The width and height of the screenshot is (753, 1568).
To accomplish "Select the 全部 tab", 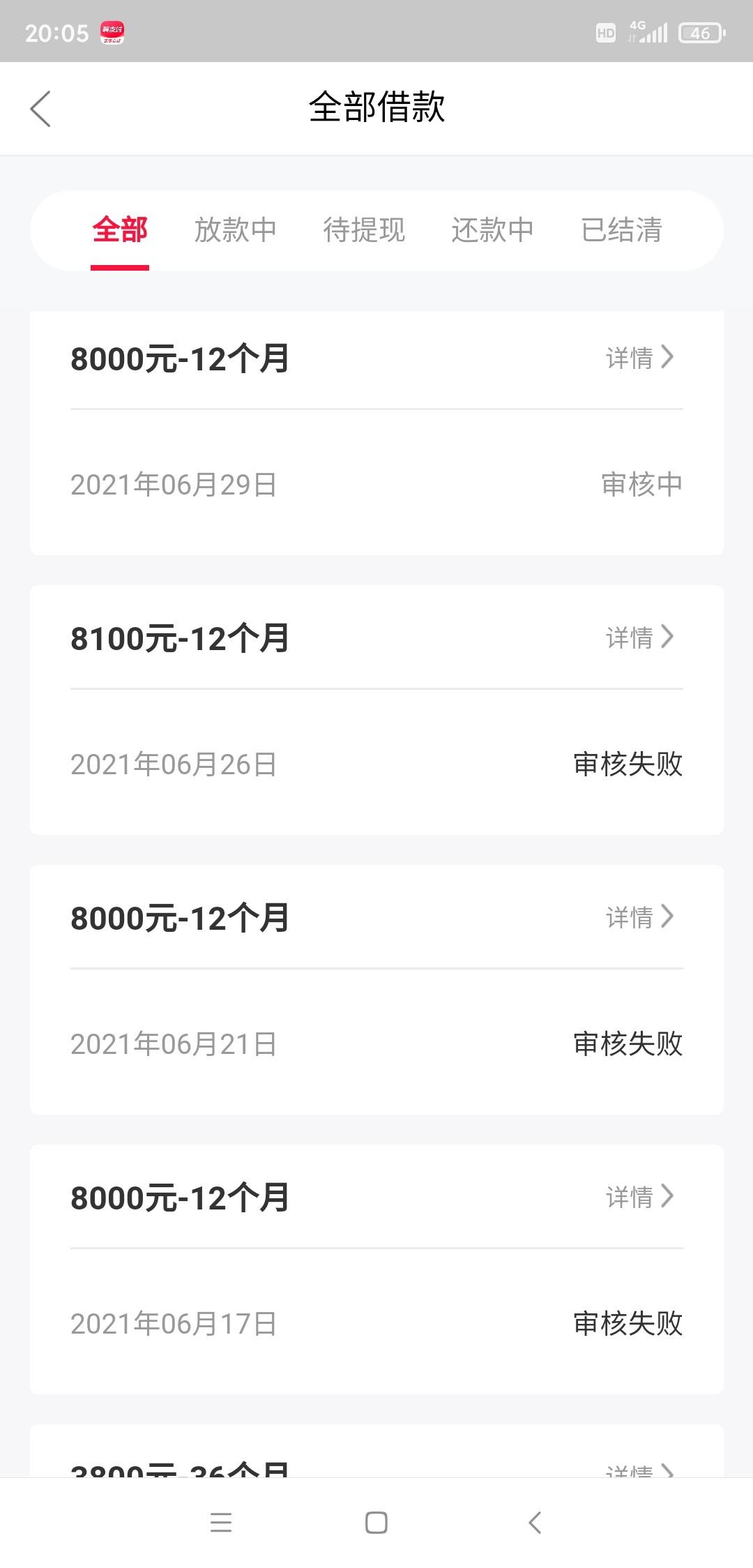I will (x=120, y=229).
